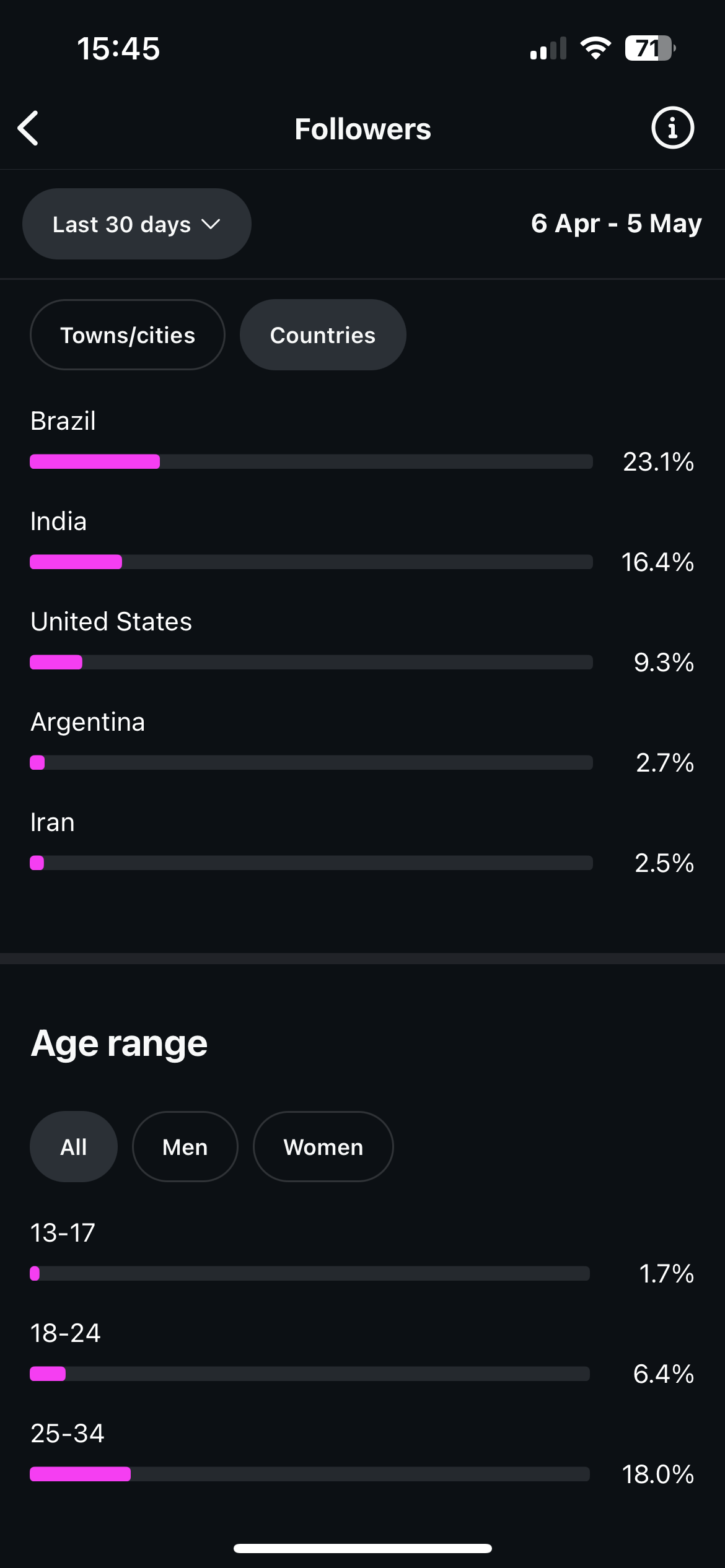
Task: Go back from Followers screen
Action: pos(29,129)
